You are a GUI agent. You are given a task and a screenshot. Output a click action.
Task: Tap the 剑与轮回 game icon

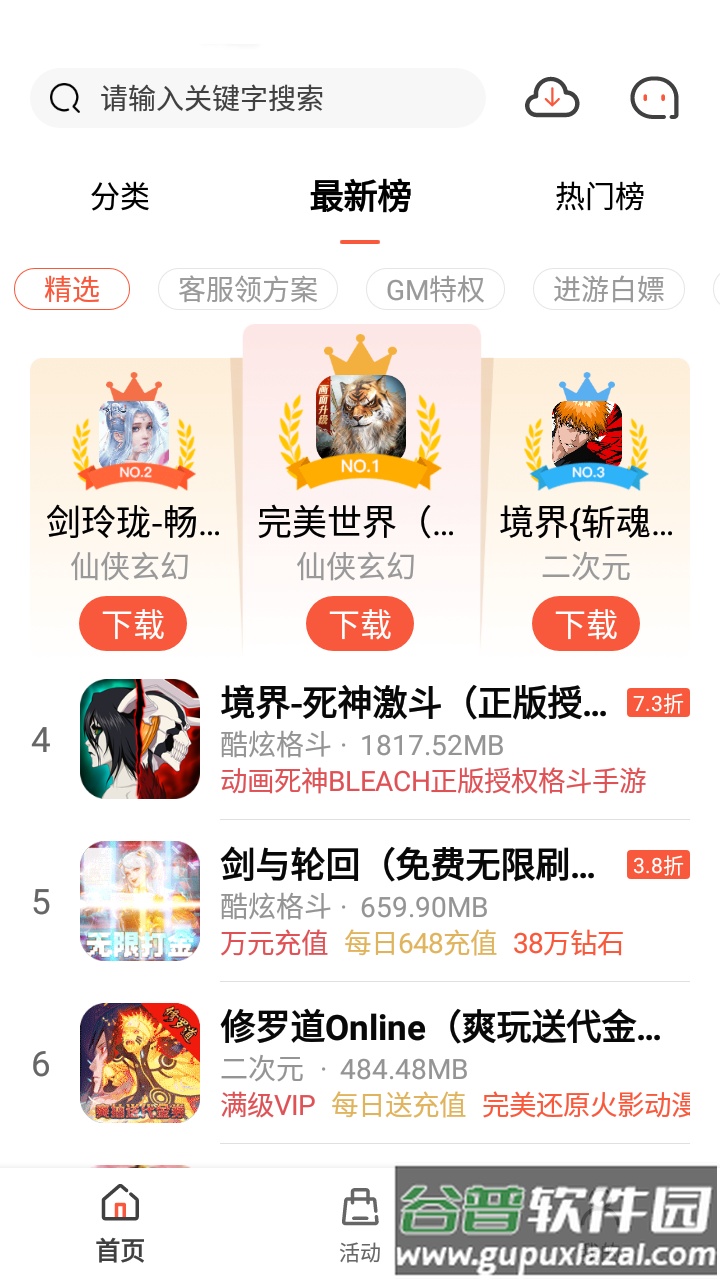tap(139, 901)
